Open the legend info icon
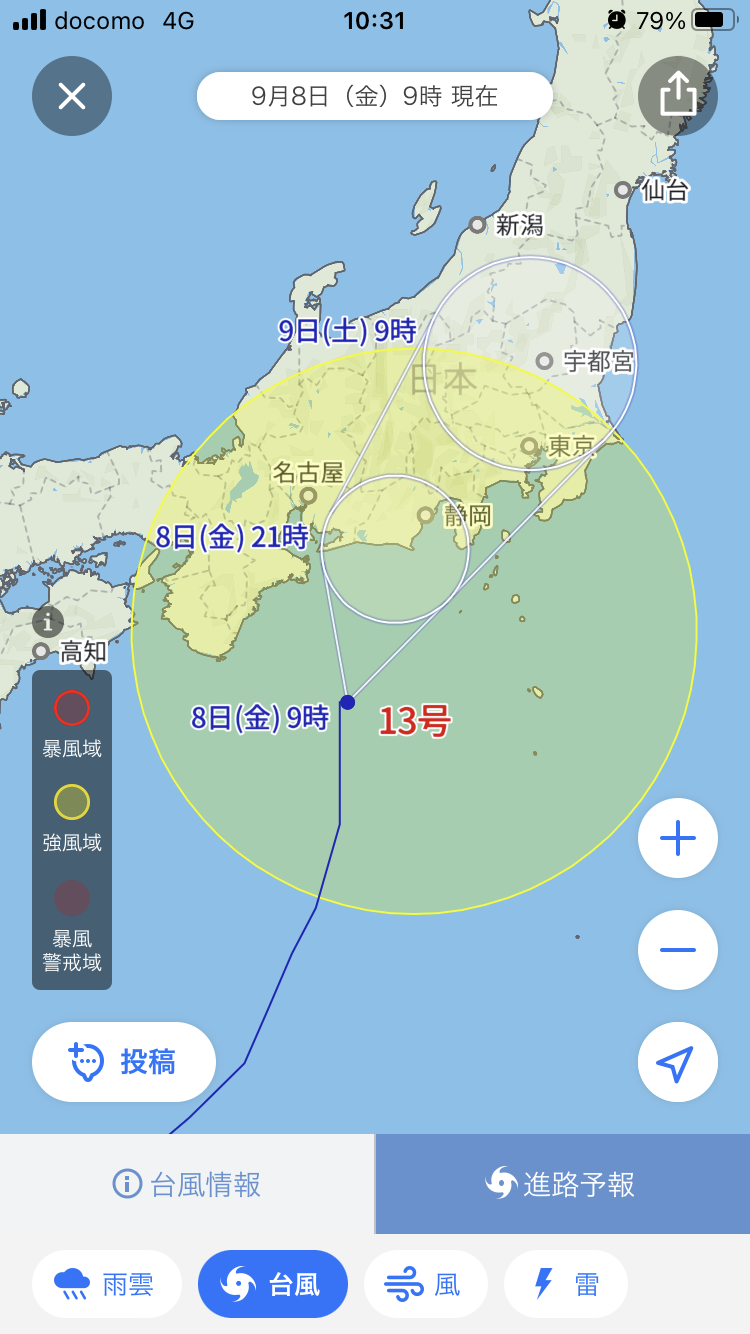This screenshot has width=750, height=1334. (x=48, y=622)
